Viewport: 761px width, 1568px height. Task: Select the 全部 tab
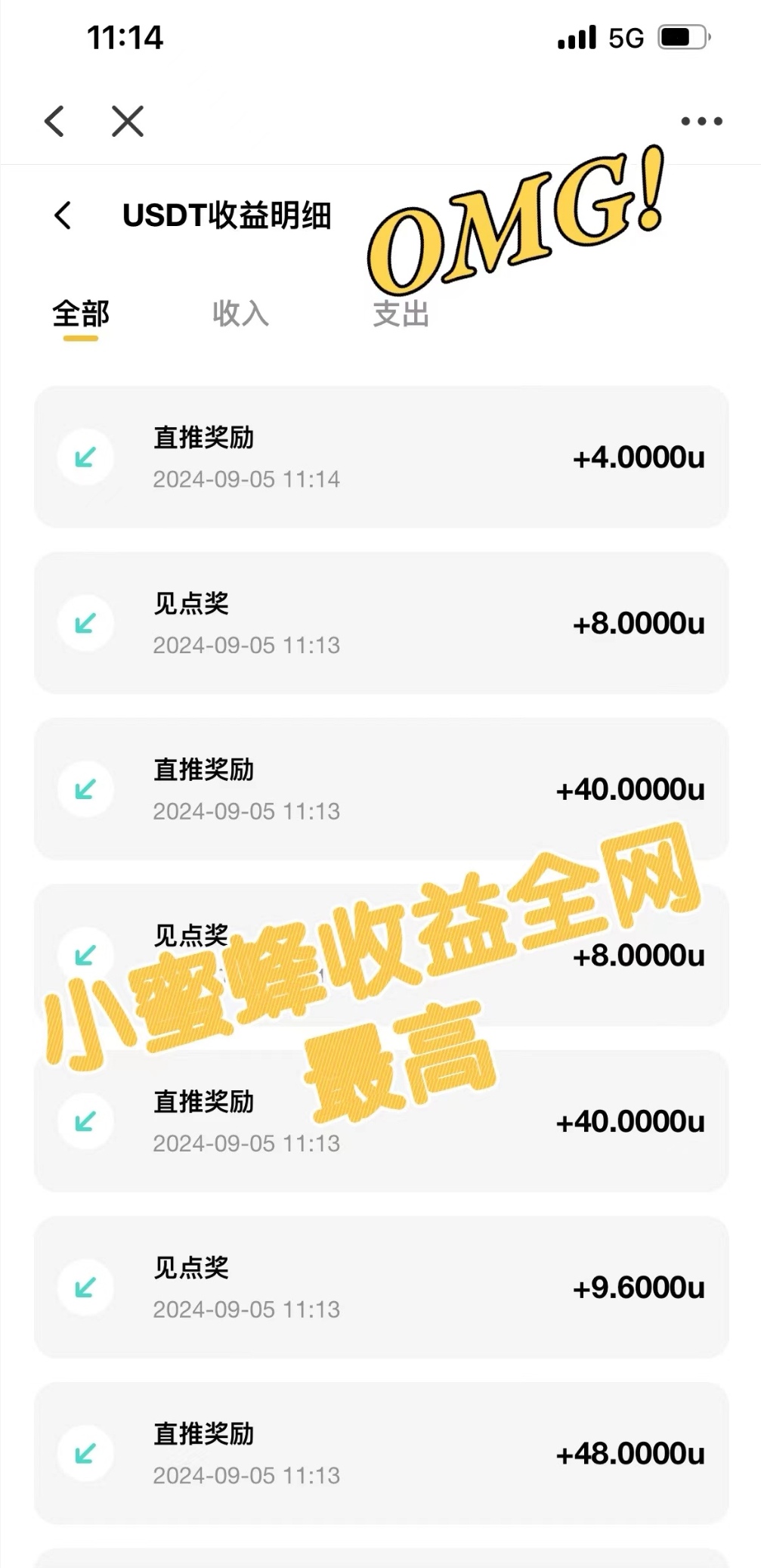(x=81, y=314)
